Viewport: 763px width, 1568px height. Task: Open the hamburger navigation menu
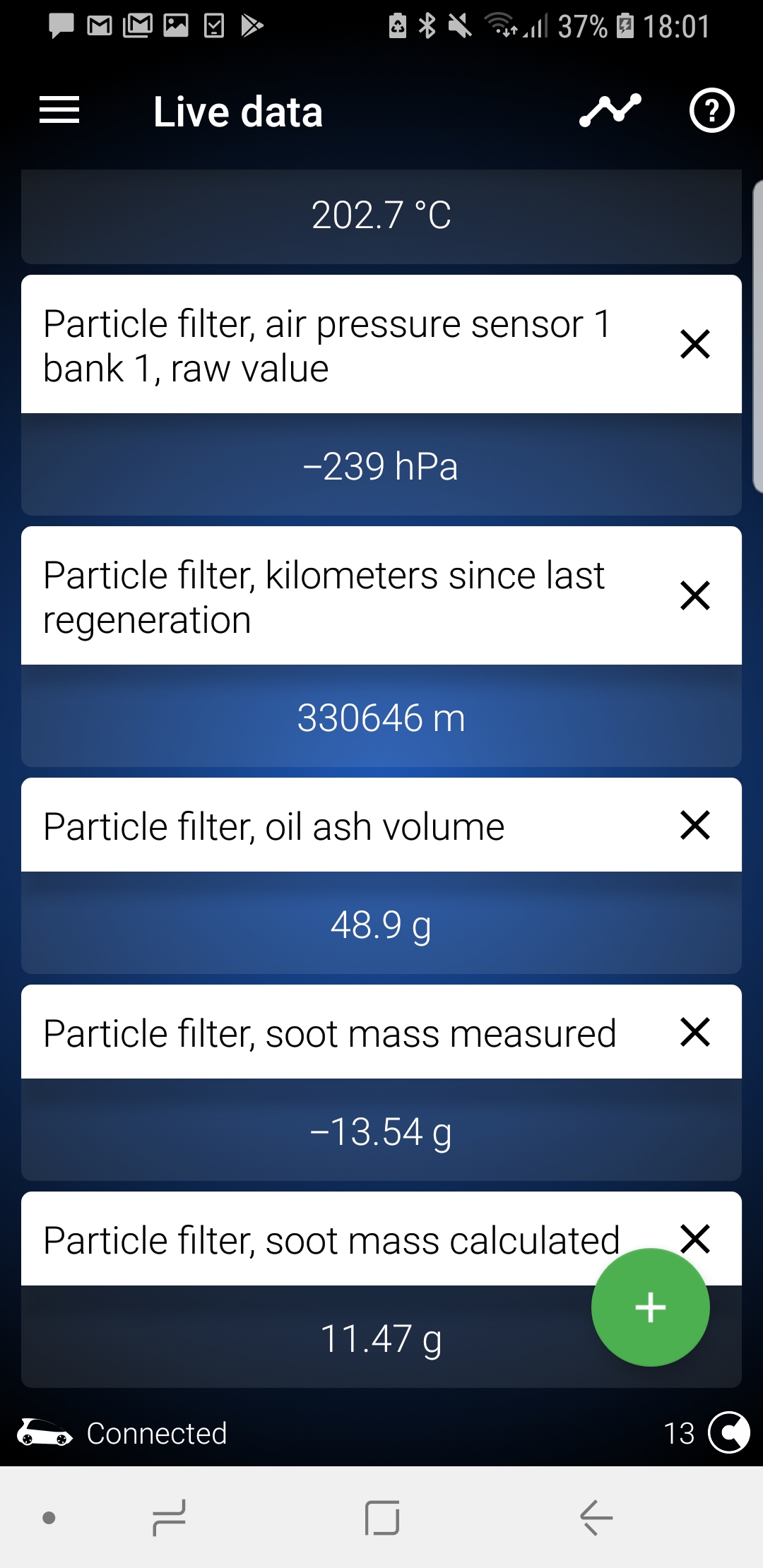[x=59, y=111]
